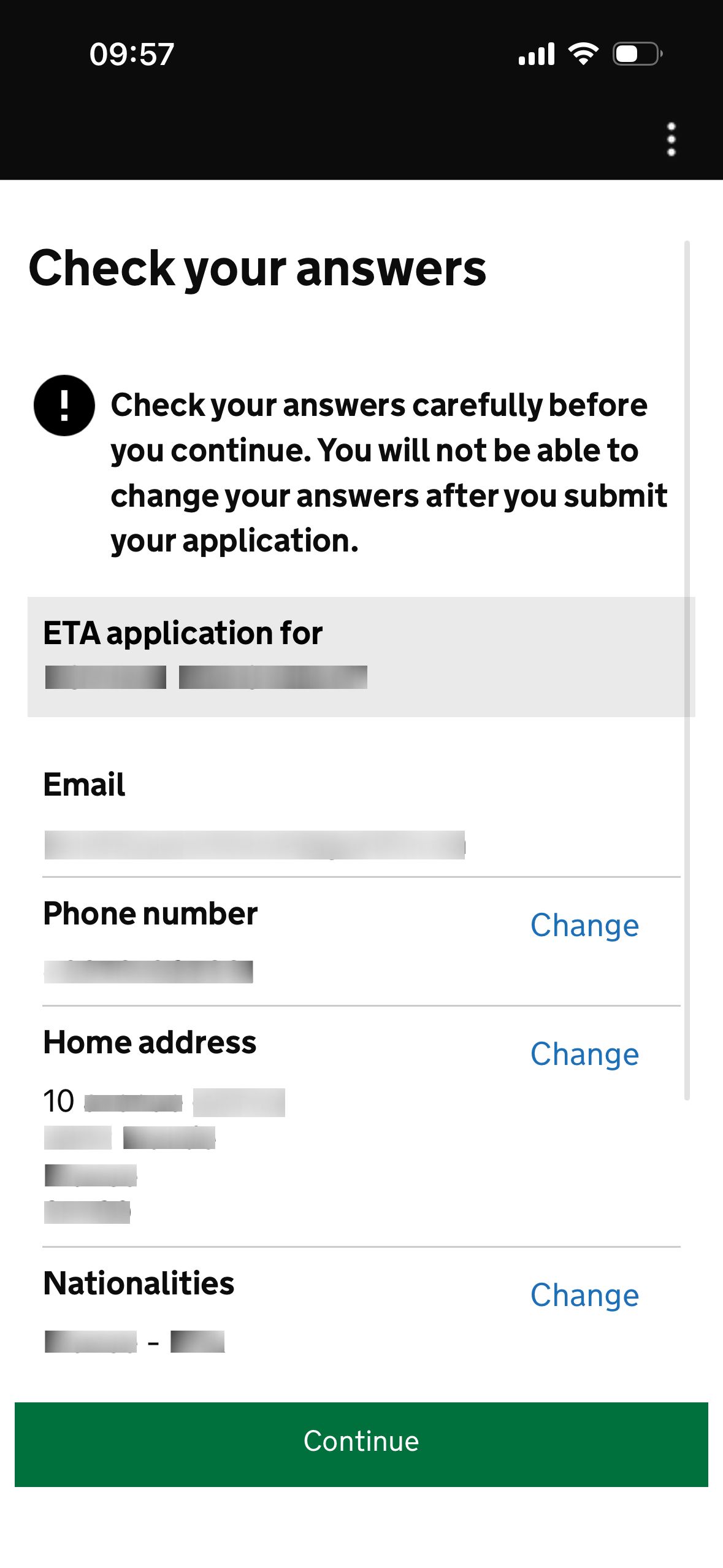Change the nationalities entry
The height and width of the screenshot is (1568, 723).
click(x=584, y=1296)
